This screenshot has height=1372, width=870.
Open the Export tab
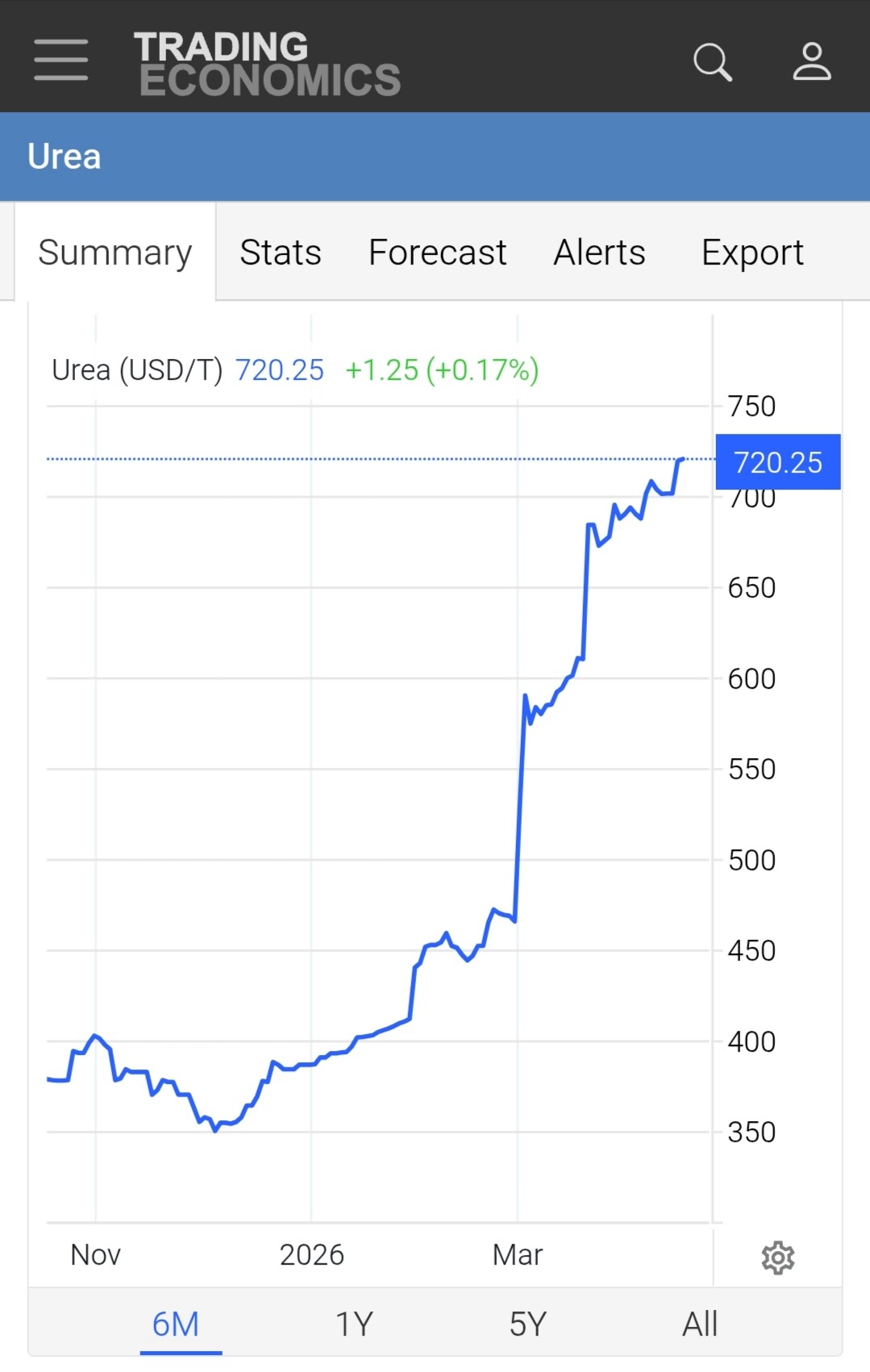(752, 252)
